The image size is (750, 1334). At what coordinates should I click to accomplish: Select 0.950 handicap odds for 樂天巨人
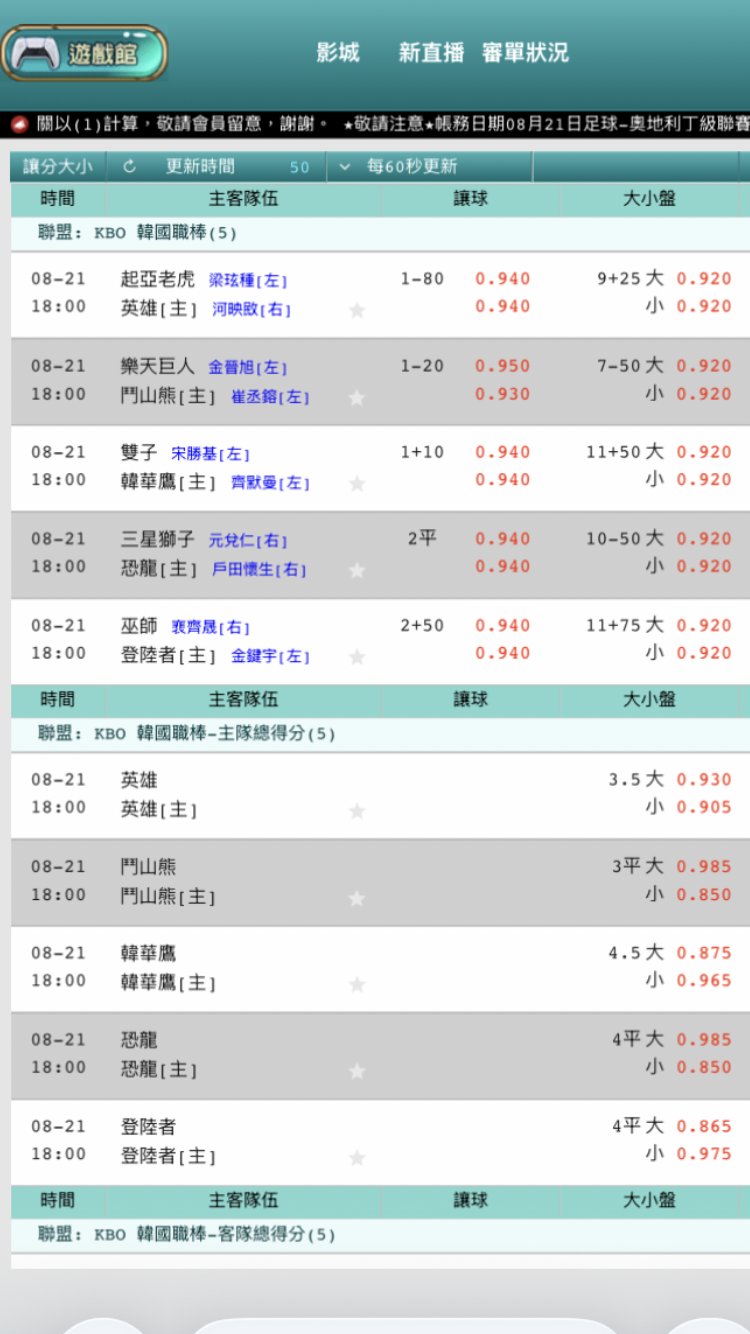503,366
